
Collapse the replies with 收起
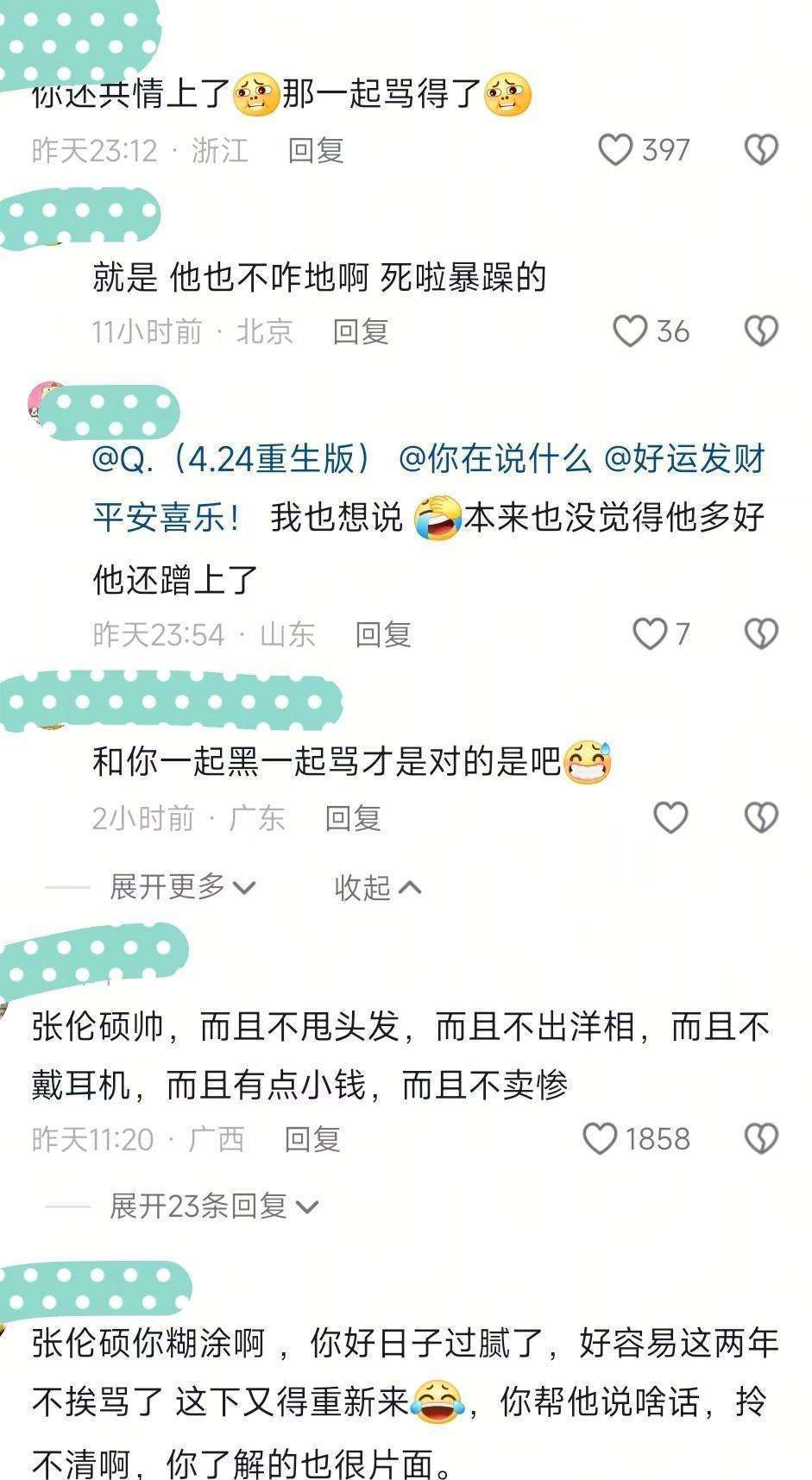(x=377, y=886)
